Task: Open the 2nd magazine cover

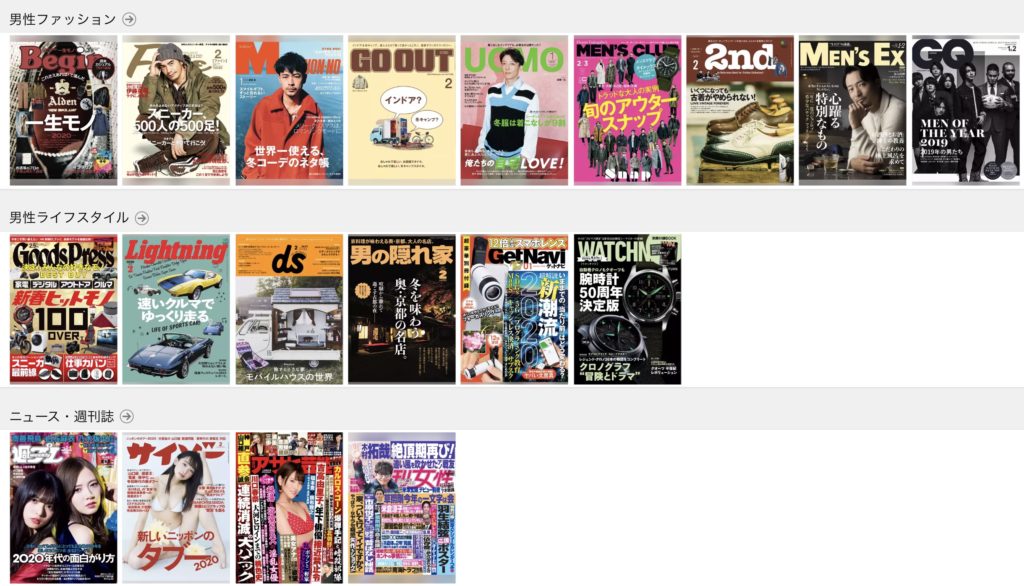Action: (x=740, y=111)
